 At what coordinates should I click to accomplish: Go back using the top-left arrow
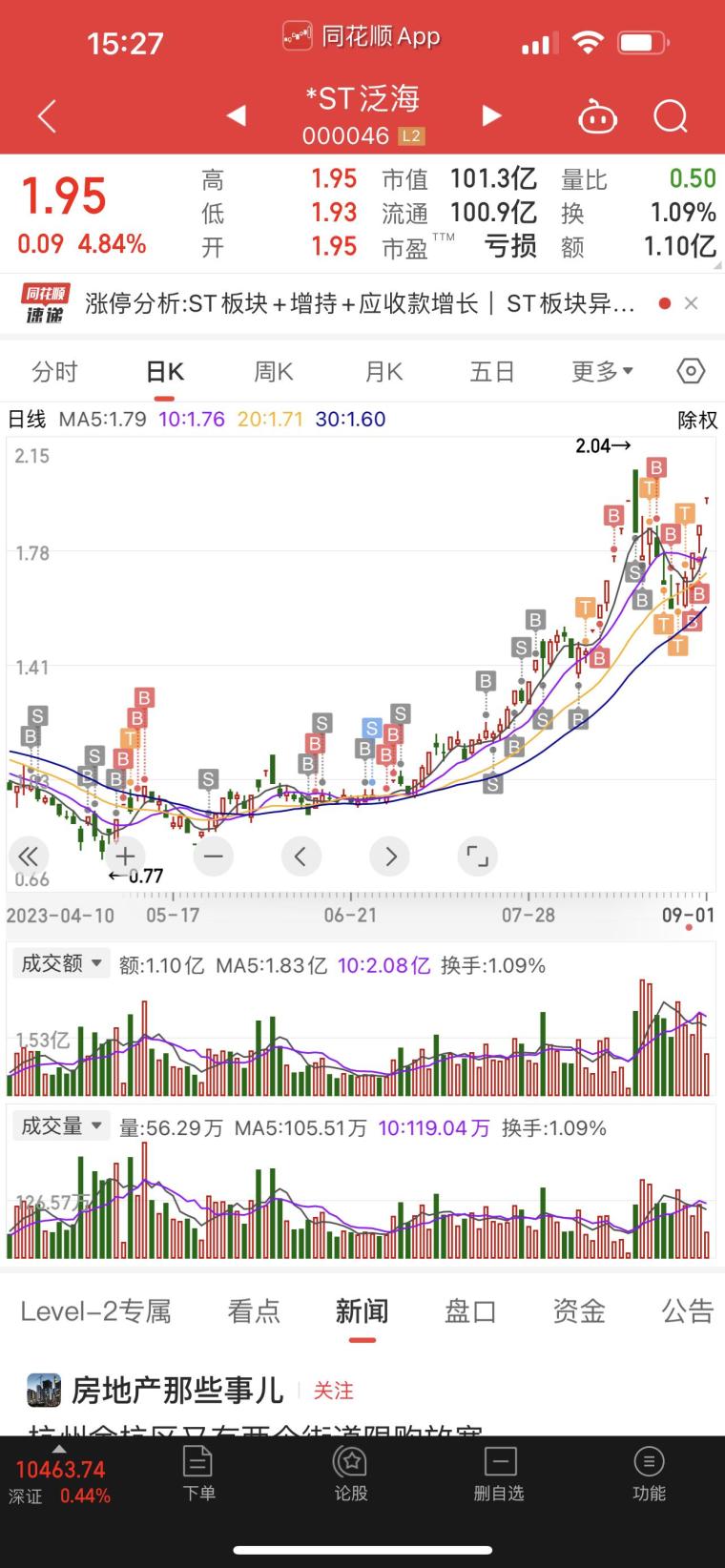[47, 116]
